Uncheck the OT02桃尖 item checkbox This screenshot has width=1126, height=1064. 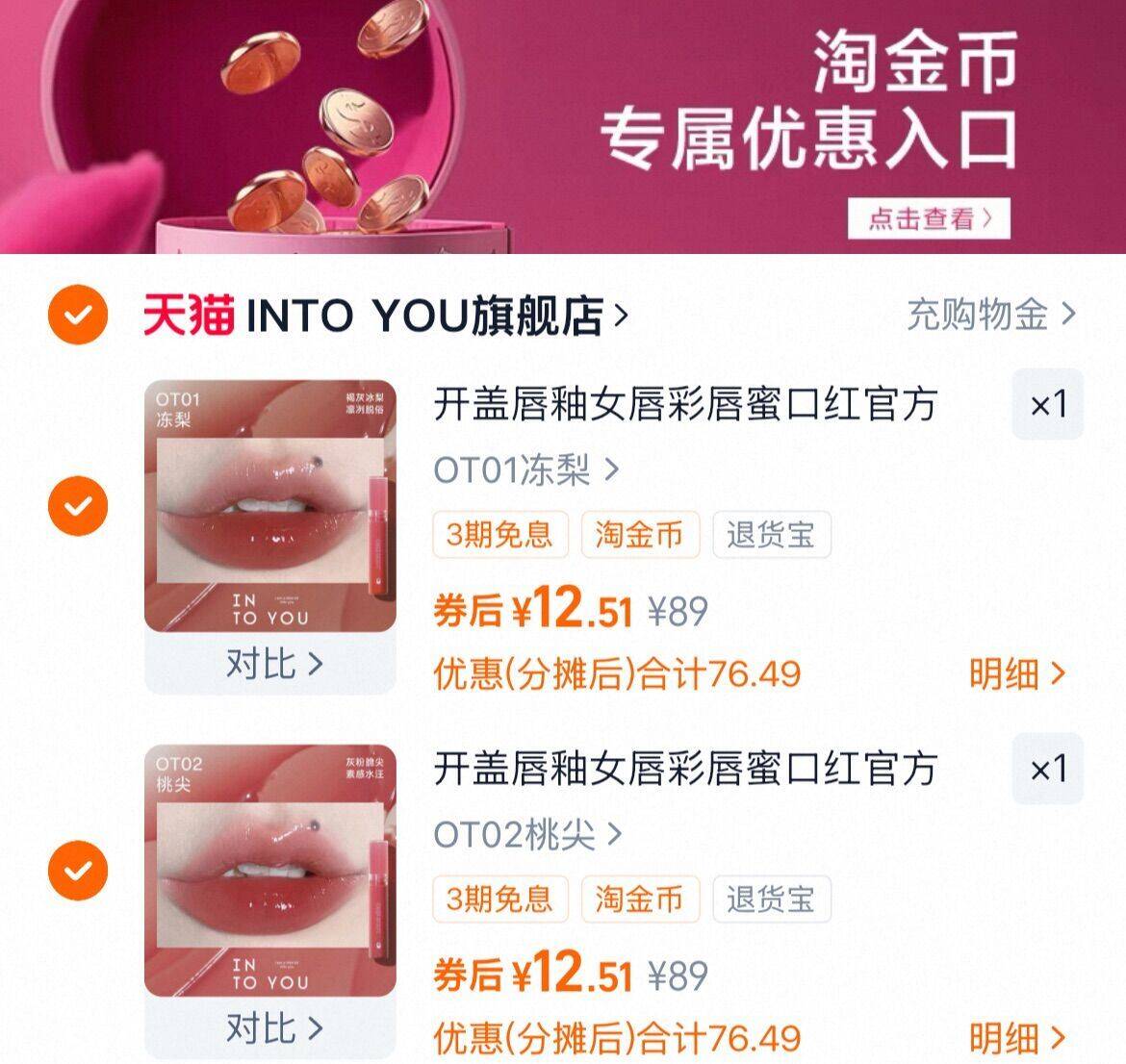(78, 871)
